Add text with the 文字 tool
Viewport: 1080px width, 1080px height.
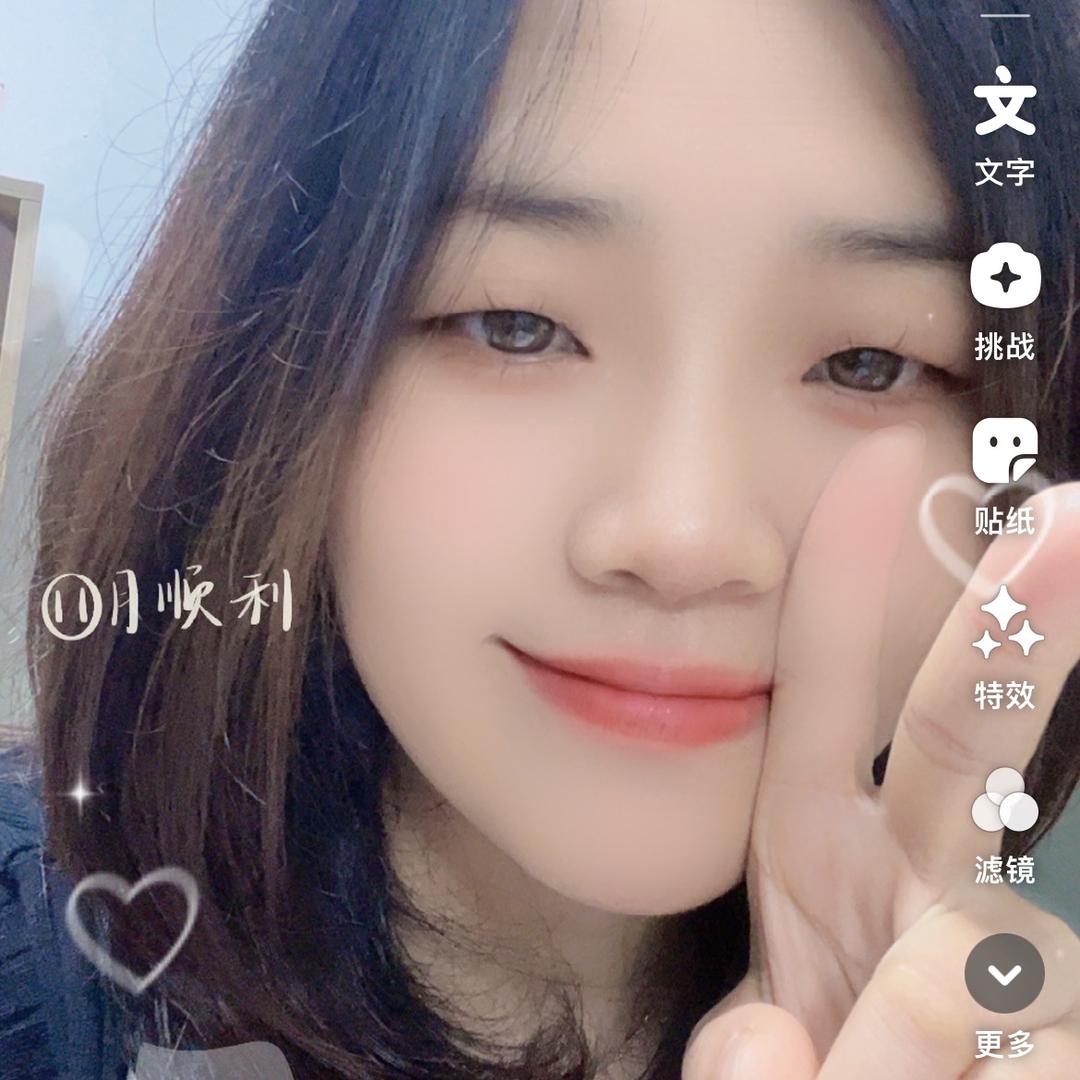[x=1005, y=105]
